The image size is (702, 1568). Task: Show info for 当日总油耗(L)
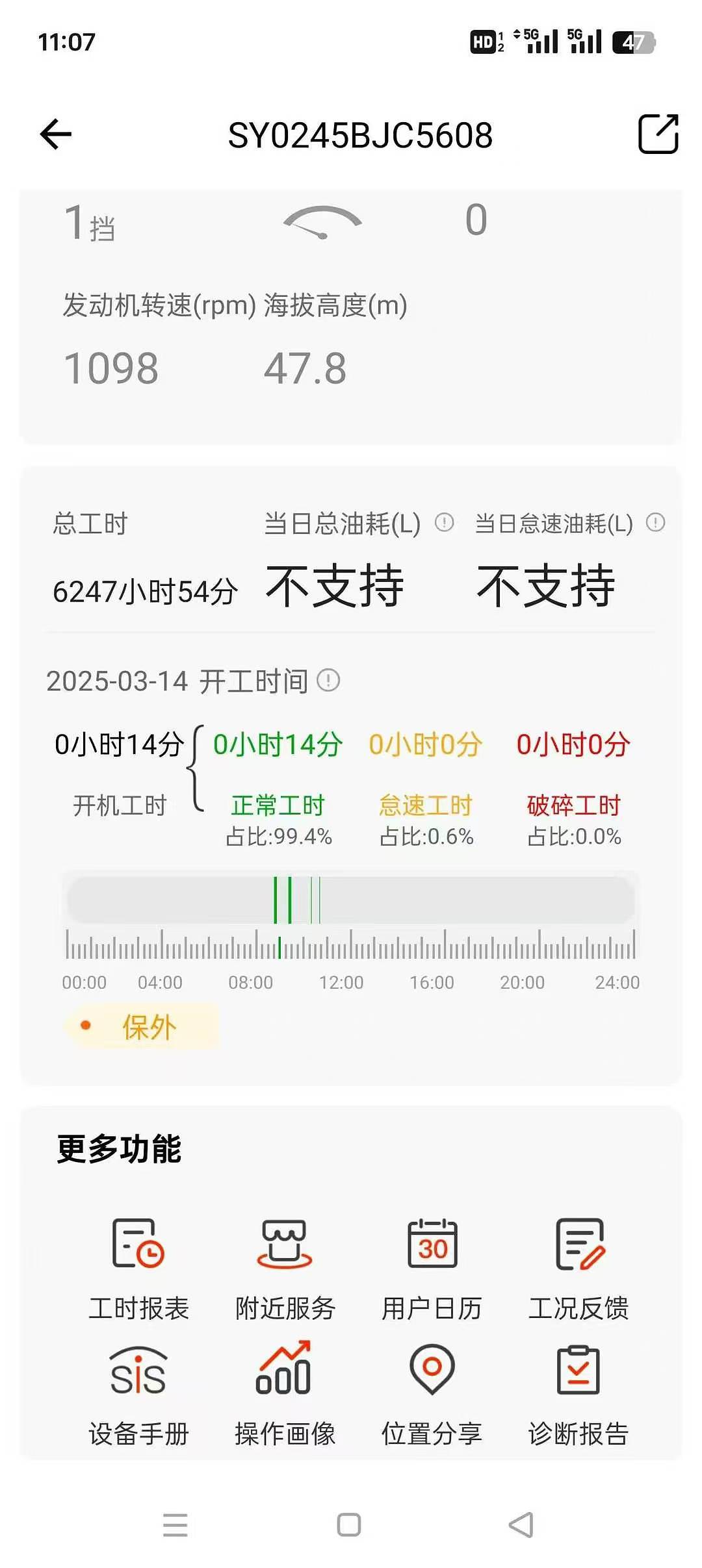[x=444, y=522]
